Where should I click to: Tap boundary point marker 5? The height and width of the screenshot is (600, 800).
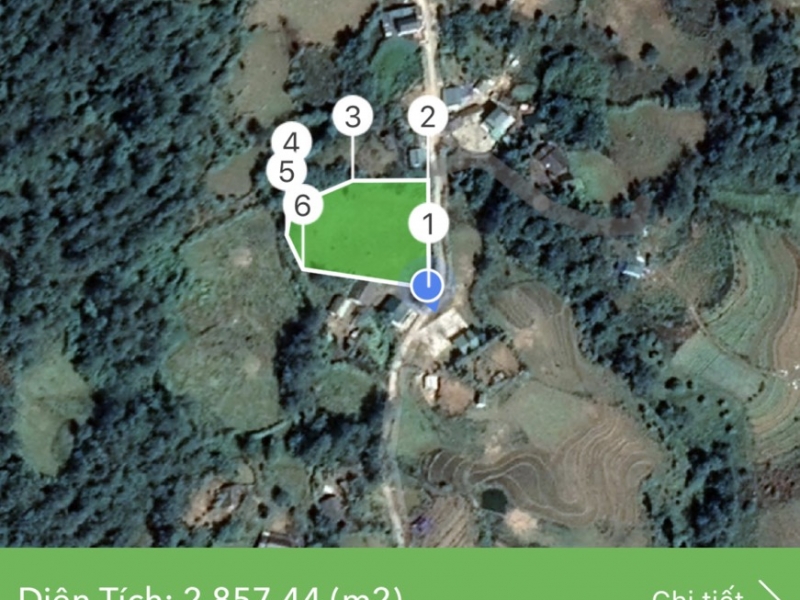point(286,172)
